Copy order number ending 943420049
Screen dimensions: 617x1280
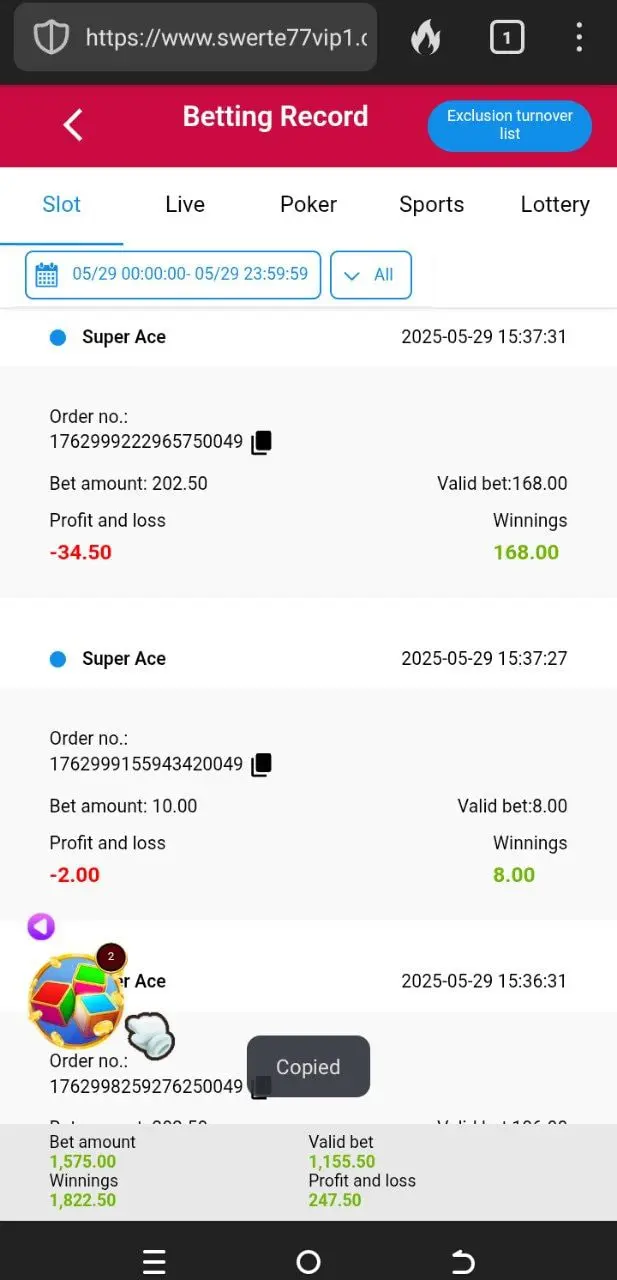tap(261, 765)
